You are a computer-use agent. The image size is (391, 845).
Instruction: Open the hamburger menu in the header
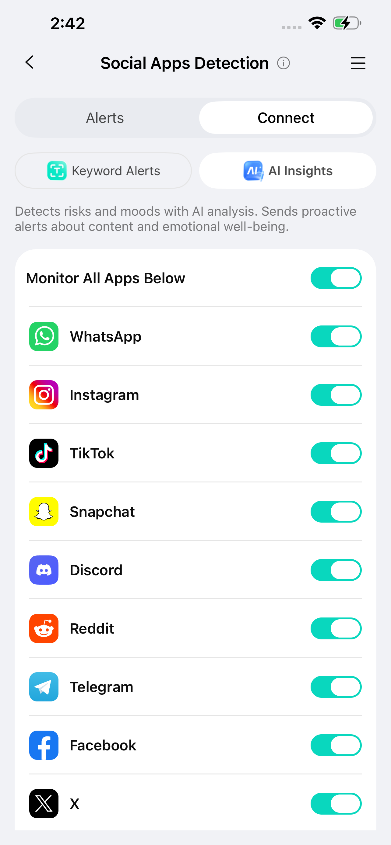[x=358, y=63]
